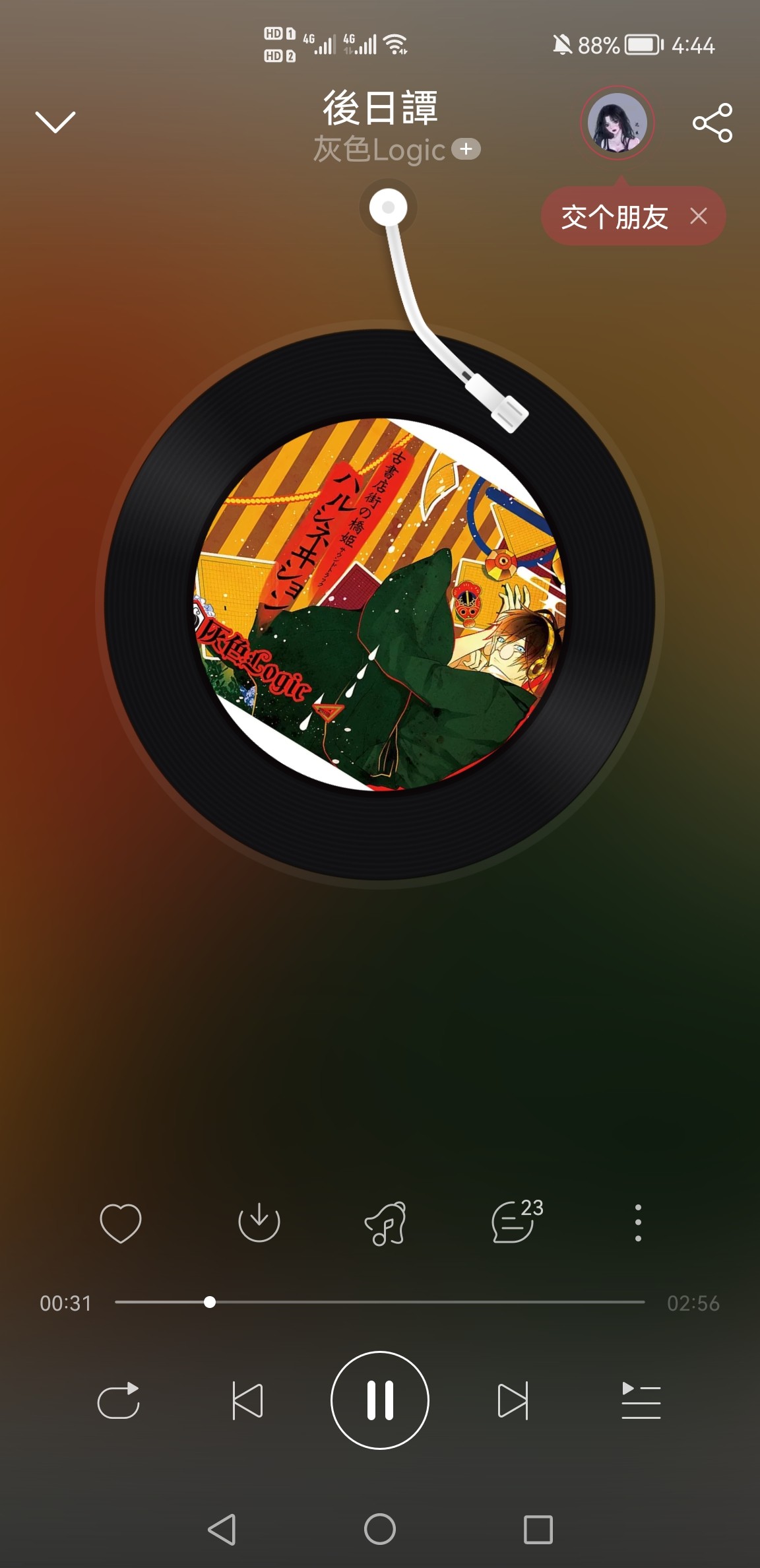Follow artist 灰色Logic with the plus button
760x1568 pixels.
(466, 149)
